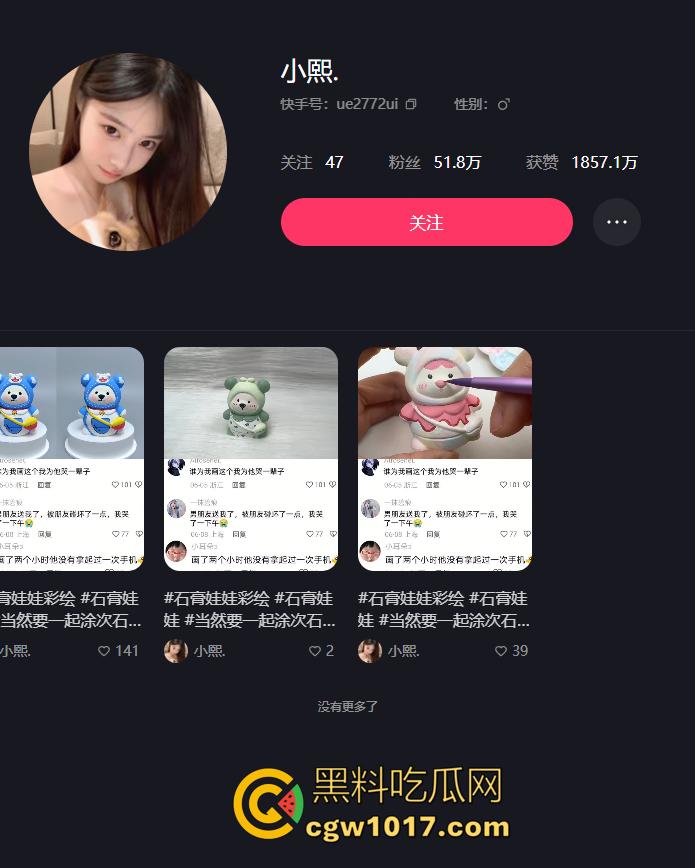Like the video with 2 likes
The width and height of the screenshot is (695, 868).
[315, 650]
